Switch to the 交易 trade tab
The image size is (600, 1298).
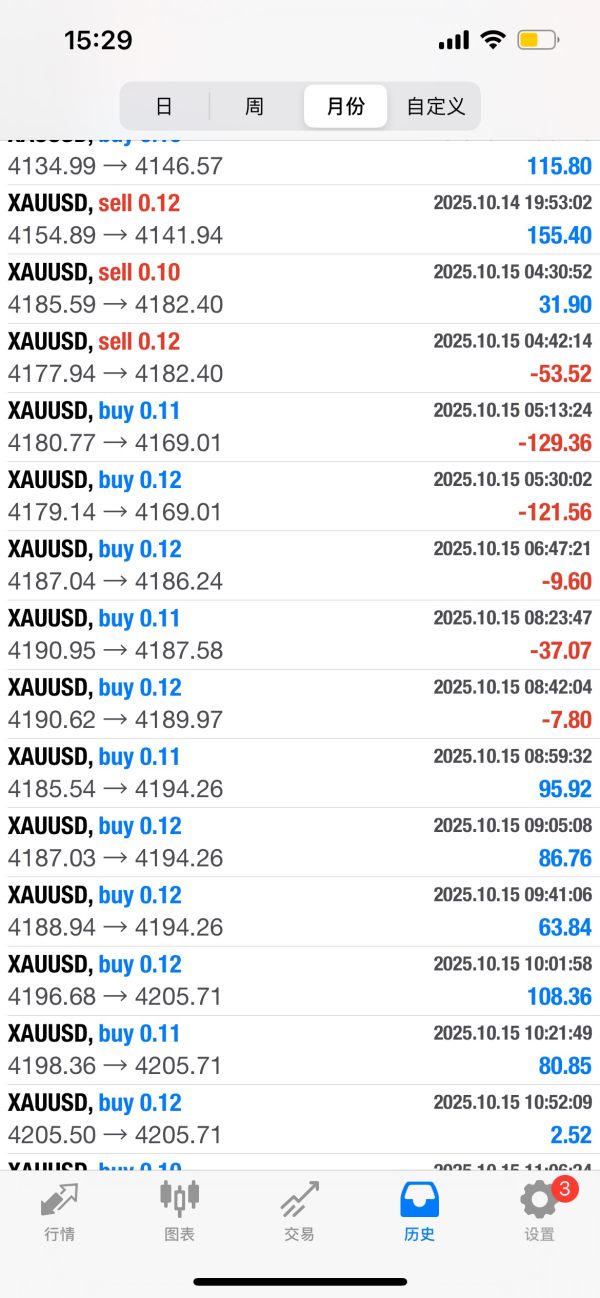(300, 1210)
